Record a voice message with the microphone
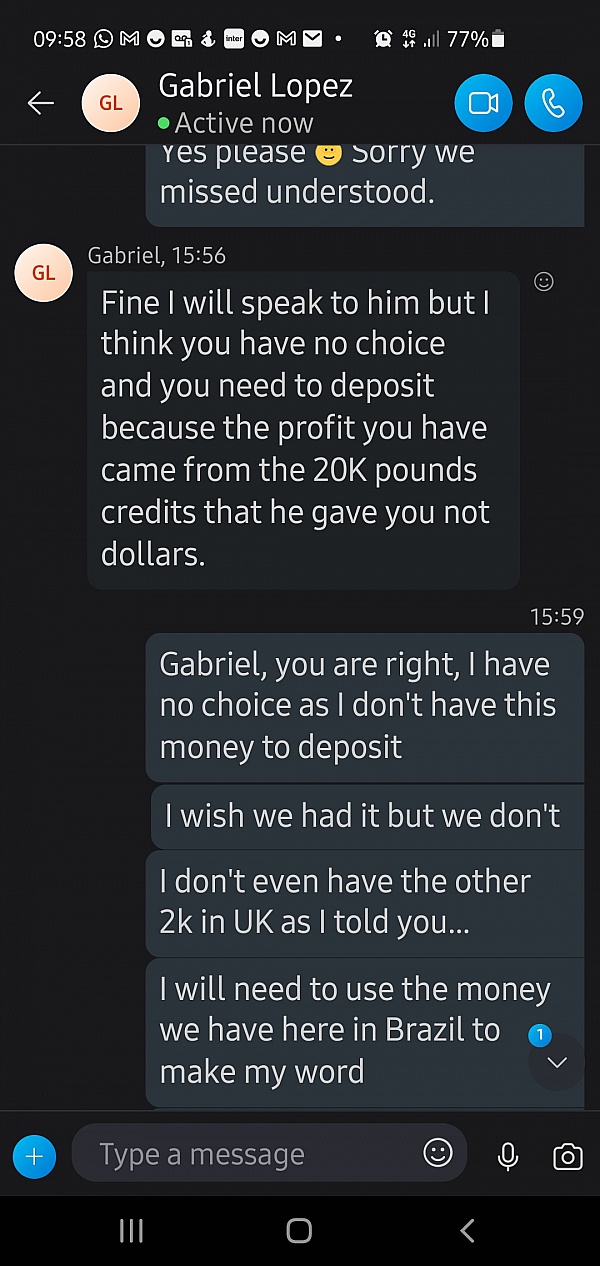The height and width of the screenshot is (1266, 600). tap(508, 1157)
